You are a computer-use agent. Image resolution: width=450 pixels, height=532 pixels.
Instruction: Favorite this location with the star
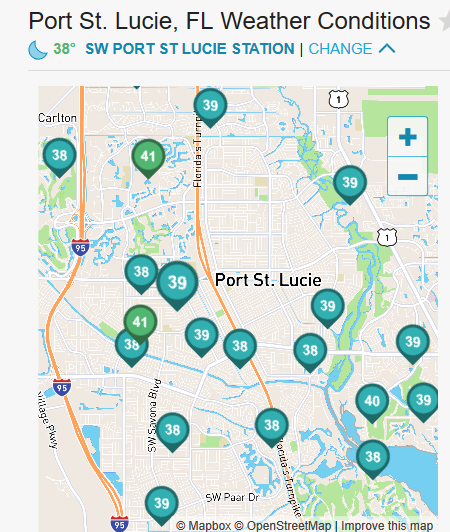[x=445, y=22]
